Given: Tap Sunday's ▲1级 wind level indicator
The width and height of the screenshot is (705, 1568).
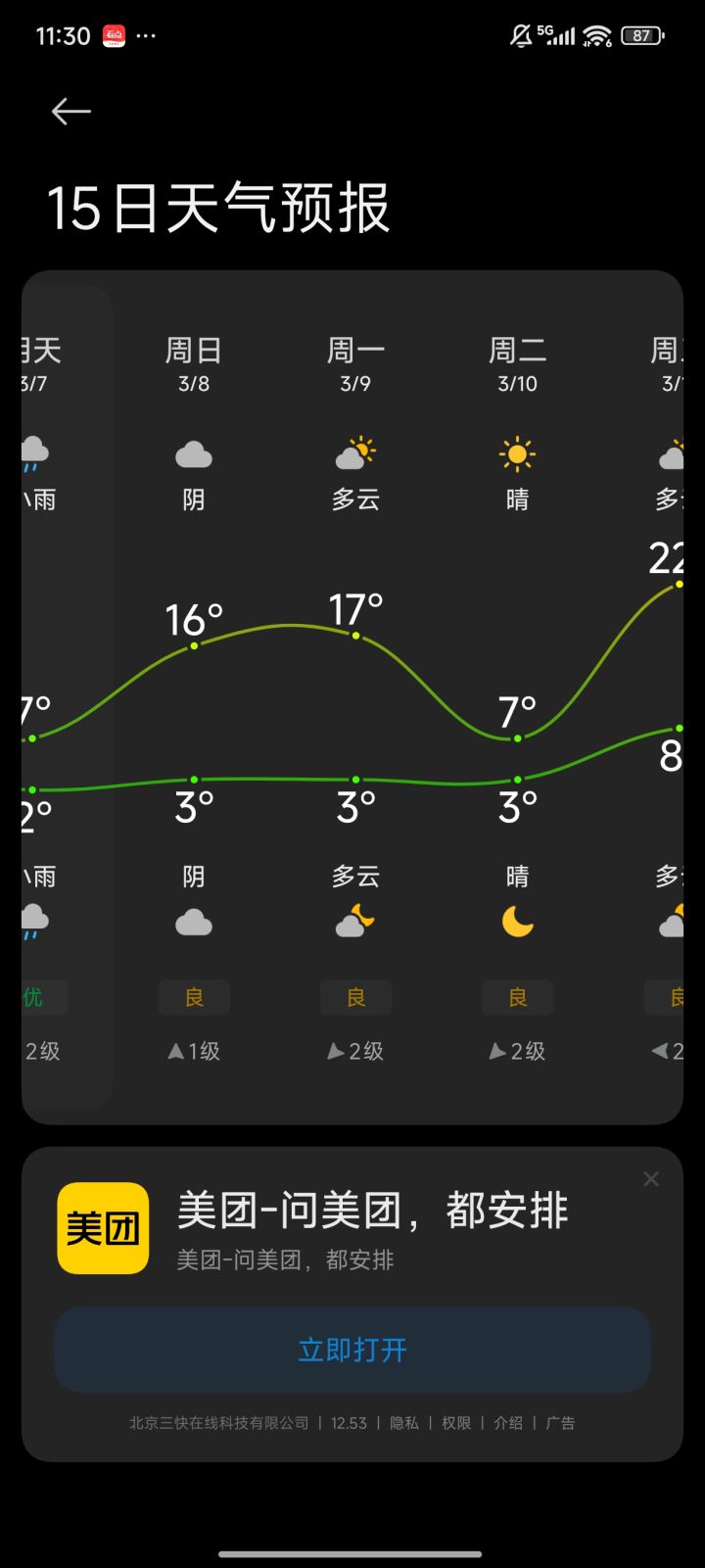Looking at the screenshot, I should [193, 1051].
